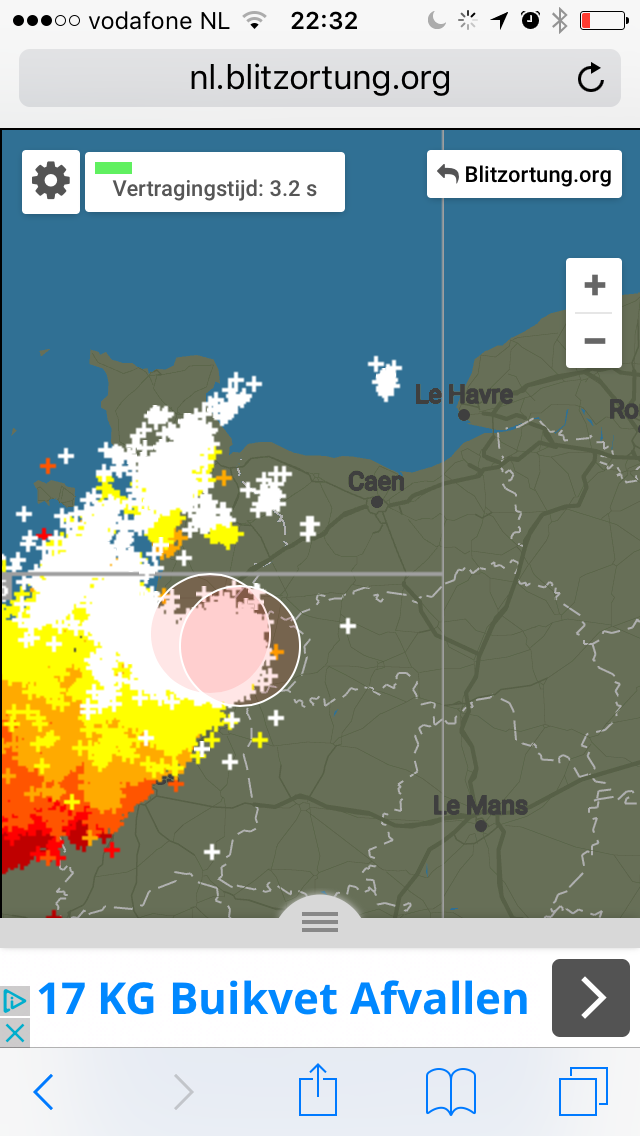
Task: Show open Safari tabs
Action: (x=582, y=1091)
